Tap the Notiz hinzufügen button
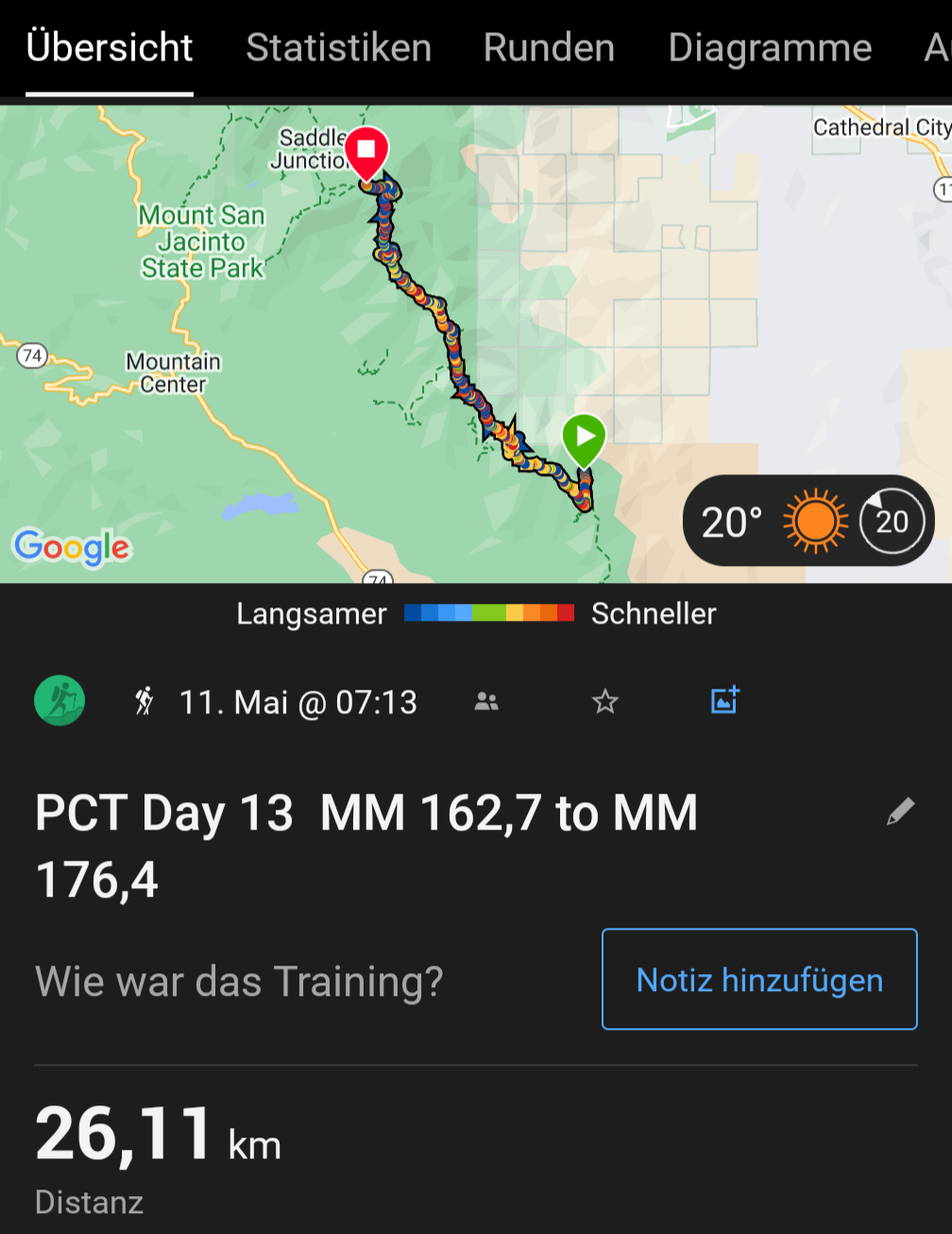The height and width of the screenshot is (1234, 952). pyautogui.click(x=759, y=979)
